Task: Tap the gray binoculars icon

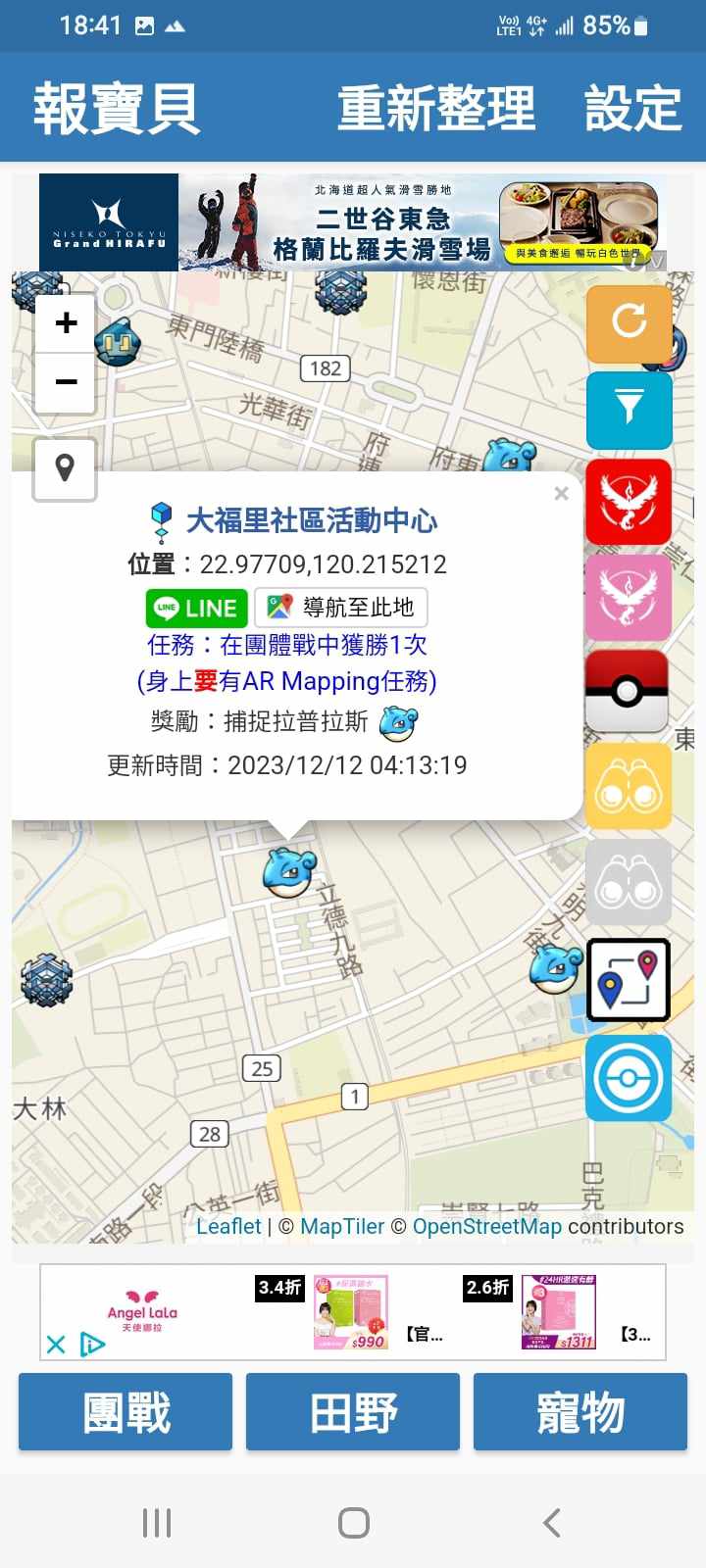Action: [x=629, y=883]
